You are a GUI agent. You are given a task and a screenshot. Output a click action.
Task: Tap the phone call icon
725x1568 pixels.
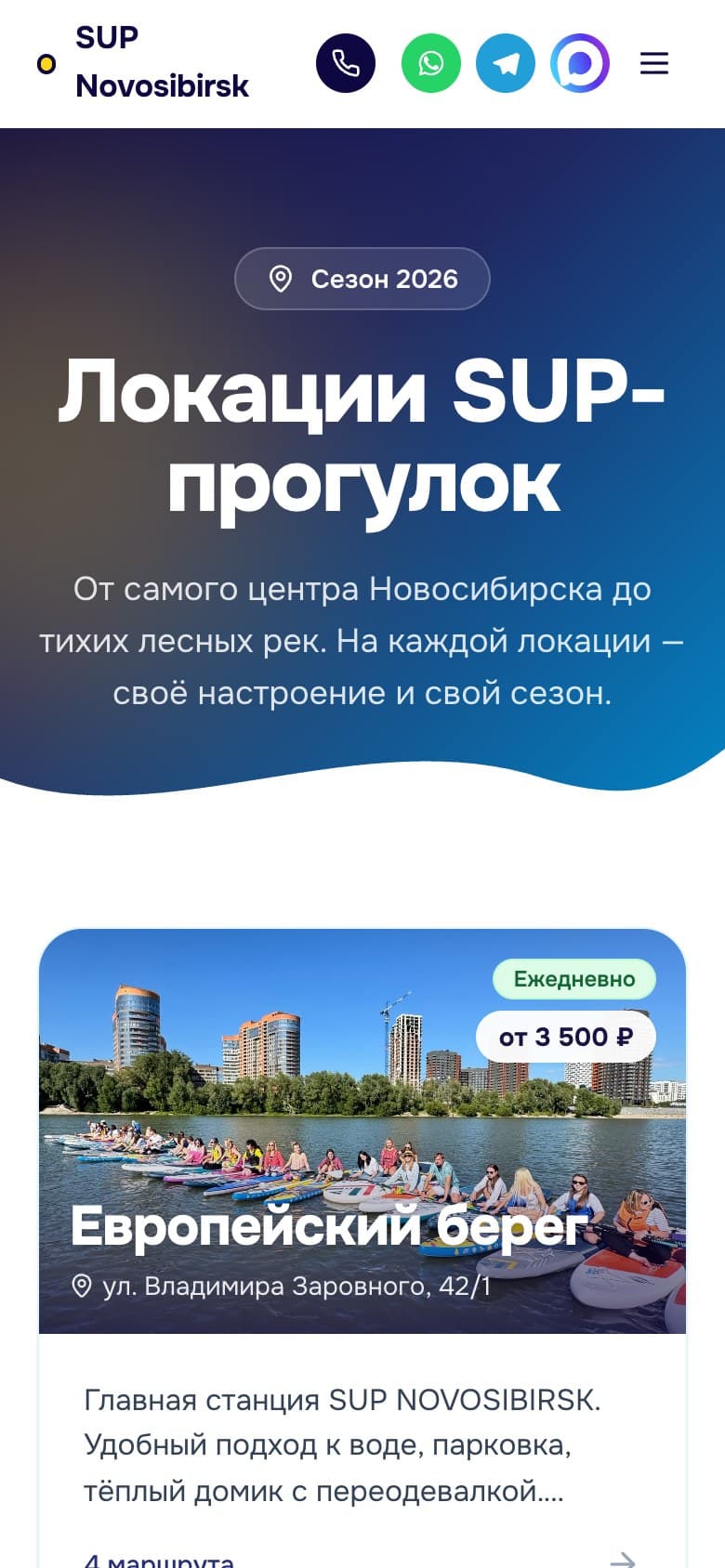pyautogui.click(x=346, y=63)
